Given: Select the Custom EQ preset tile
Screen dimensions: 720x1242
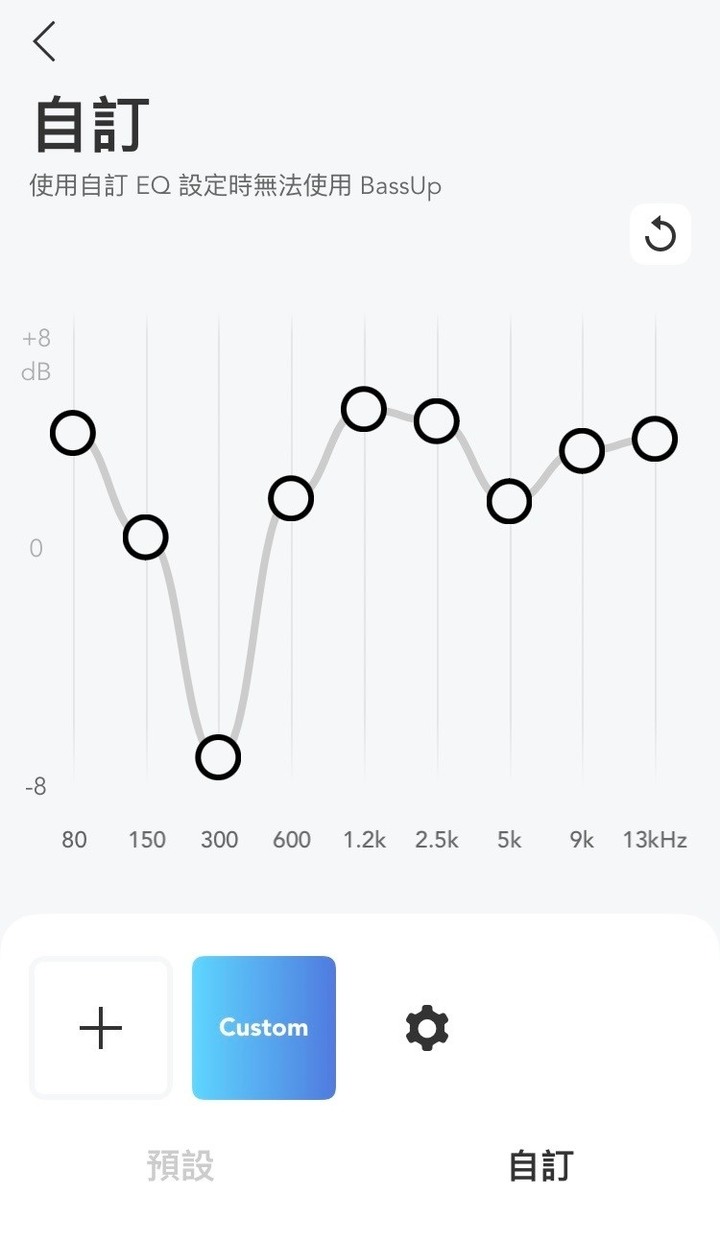Looking at the screenshot, I should 264,1028.
